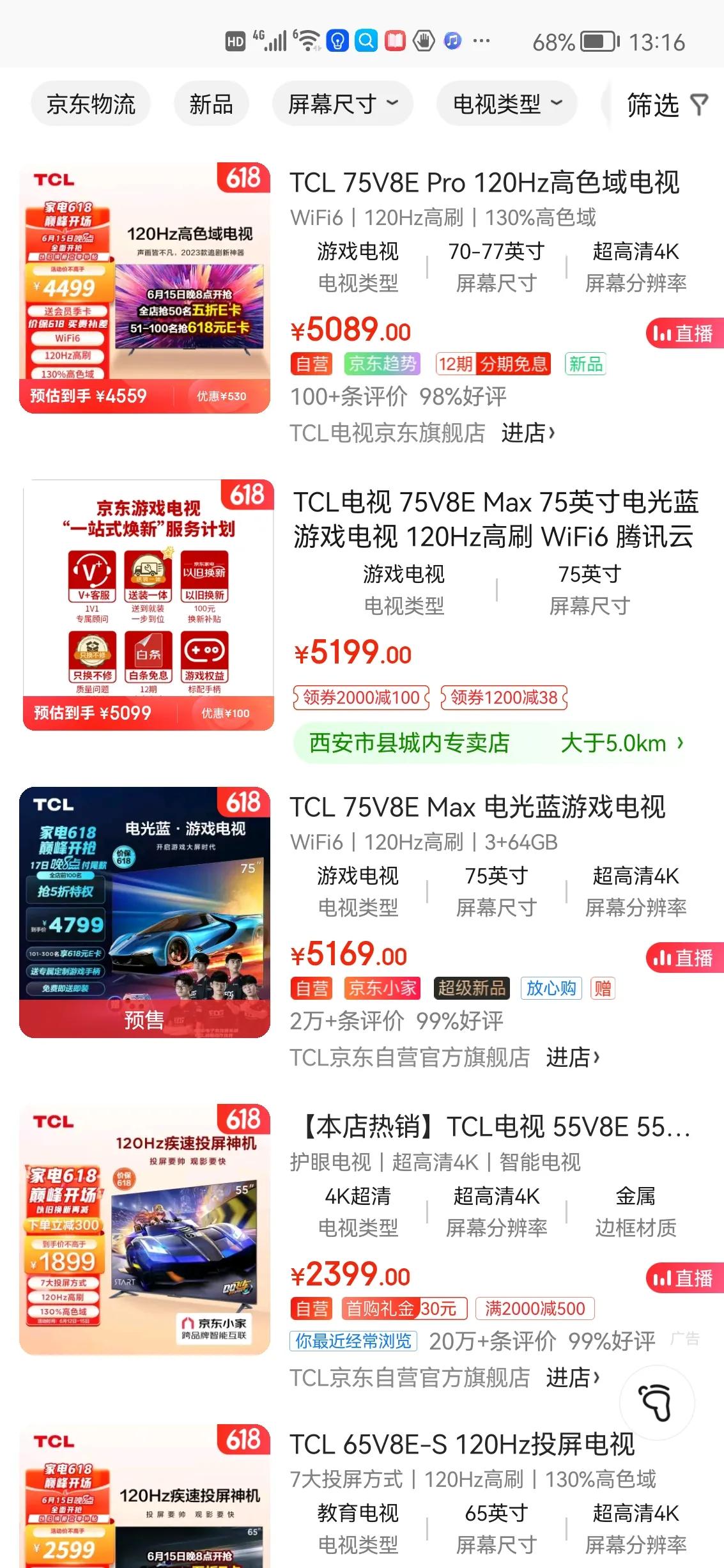Tap the 京东小家 badge under 75V8E Max price

[381, 988]
